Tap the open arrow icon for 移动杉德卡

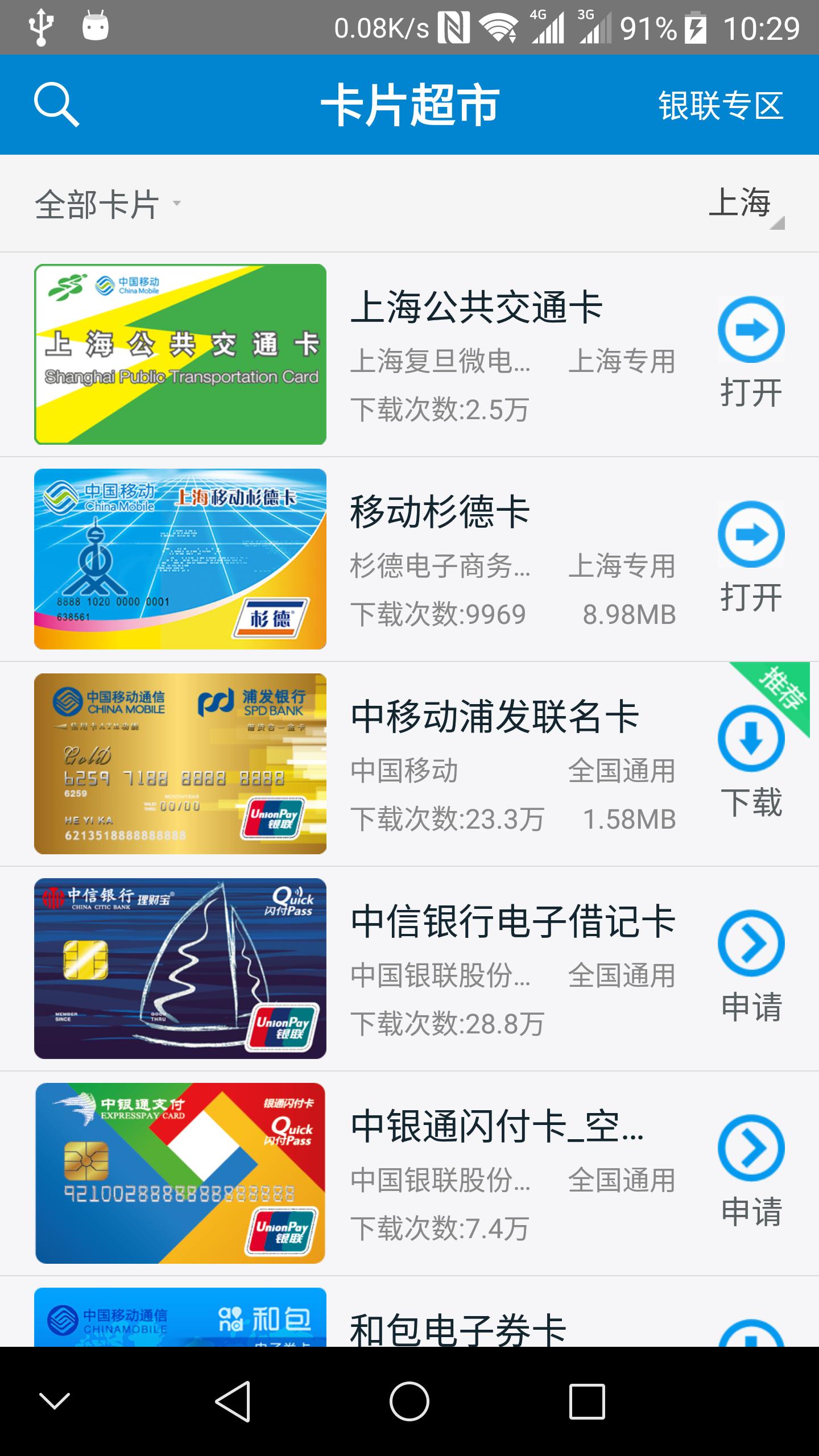[752, 535]
